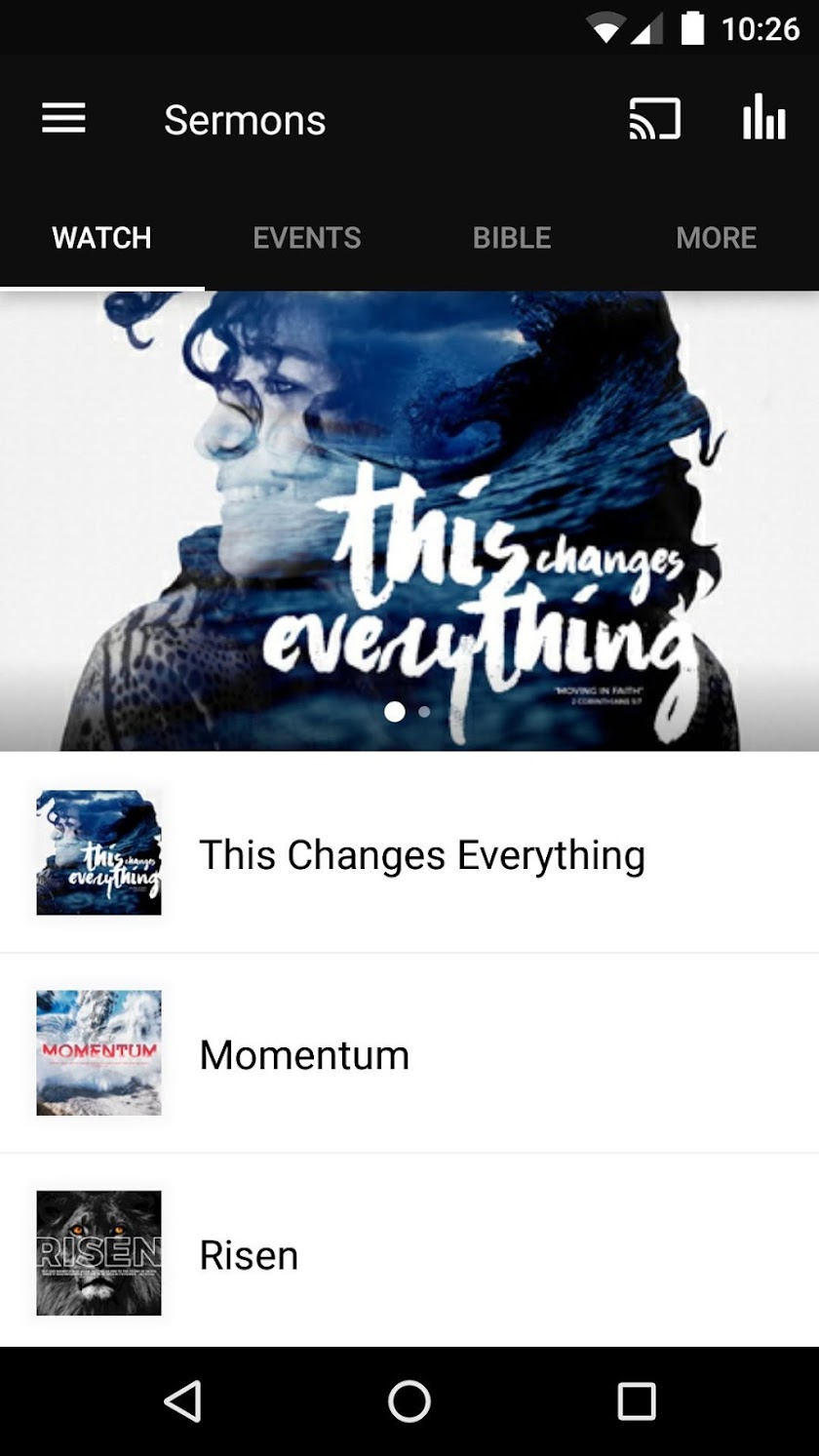Tap the cast to device icon
This screenshot has height=1456, width=819.
(654, 119)
